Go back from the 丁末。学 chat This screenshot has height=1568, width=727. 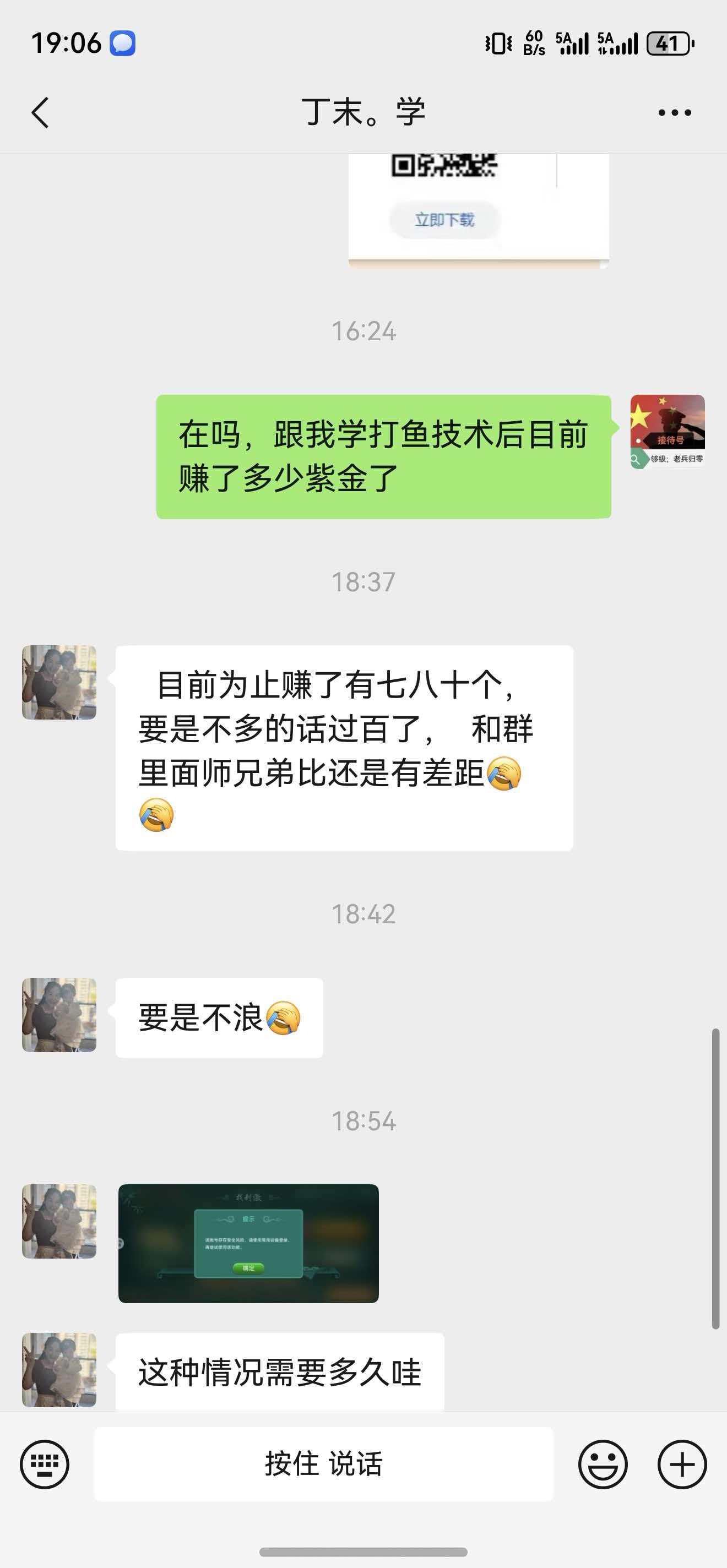[x=40, y=113]
